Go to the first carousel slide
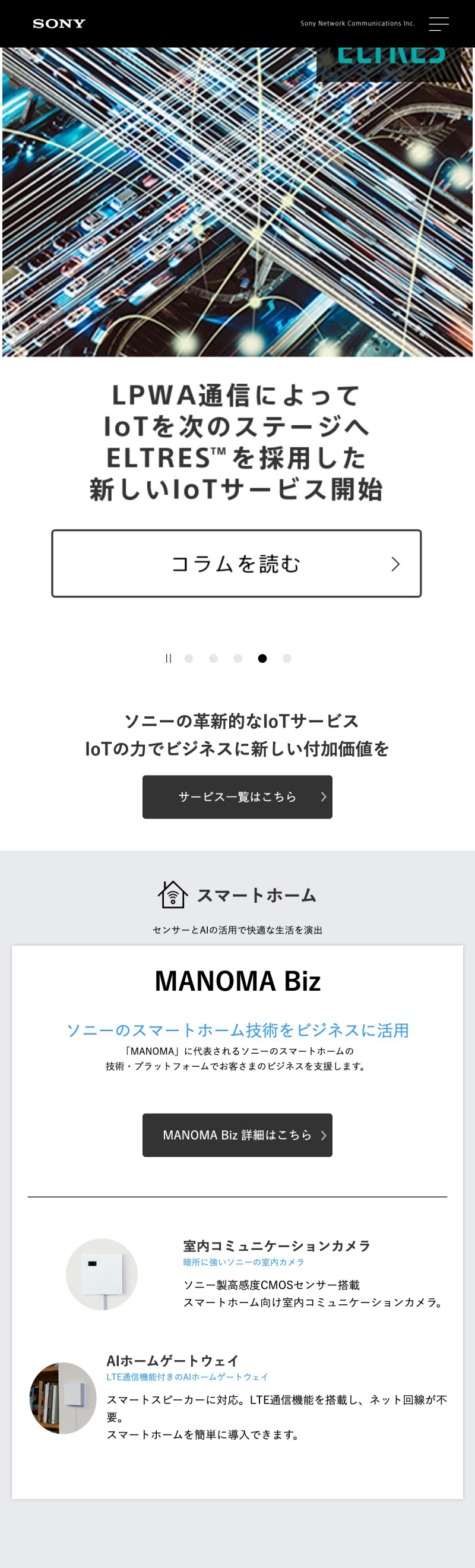475x1568 pixels. (189, 659)
